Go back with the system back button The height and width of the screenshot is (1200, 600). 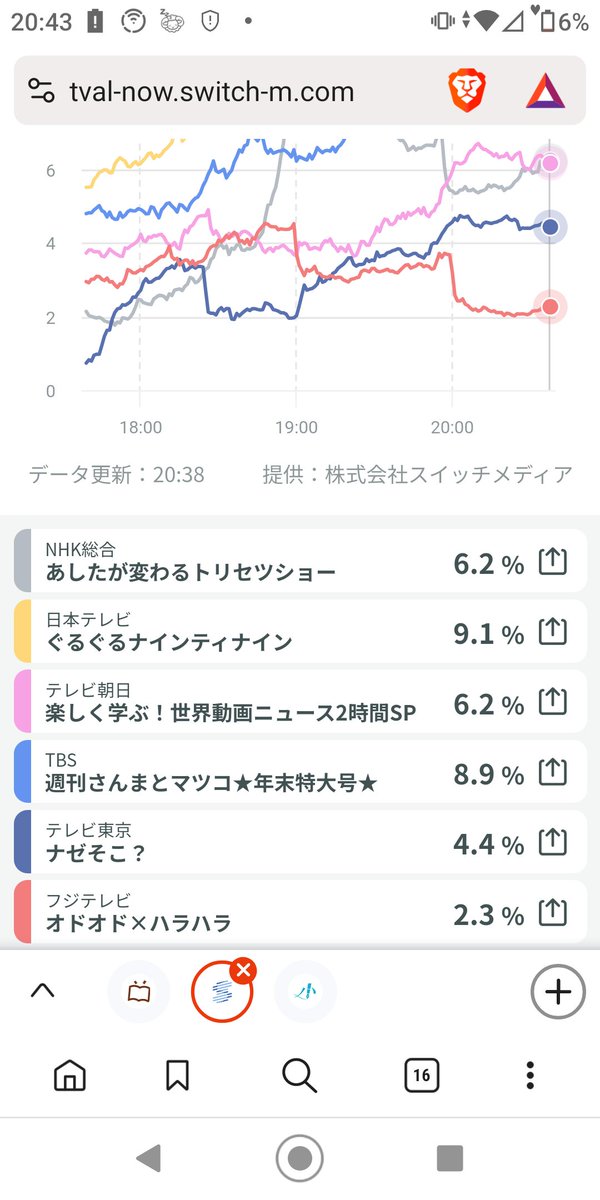149,1158
